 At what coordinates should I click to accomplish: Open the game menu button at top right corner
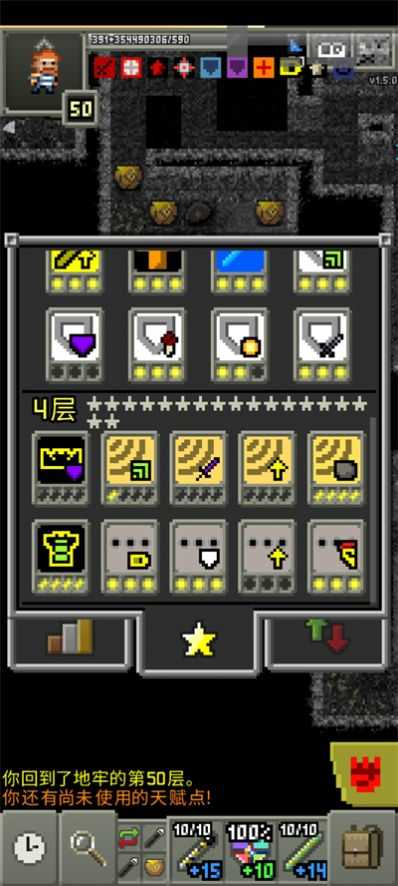375,51
